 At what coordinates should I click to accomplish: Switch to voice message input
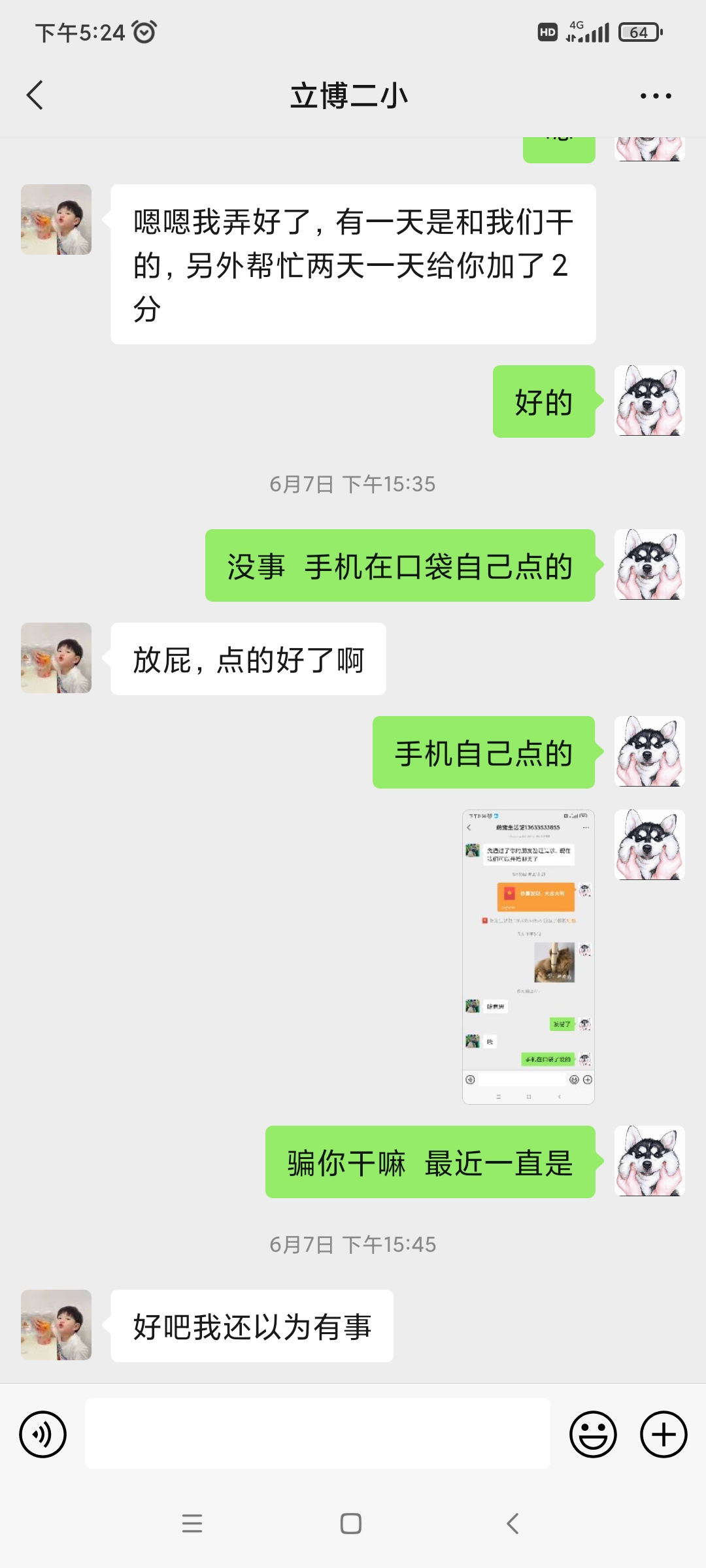click(43, 1435)
